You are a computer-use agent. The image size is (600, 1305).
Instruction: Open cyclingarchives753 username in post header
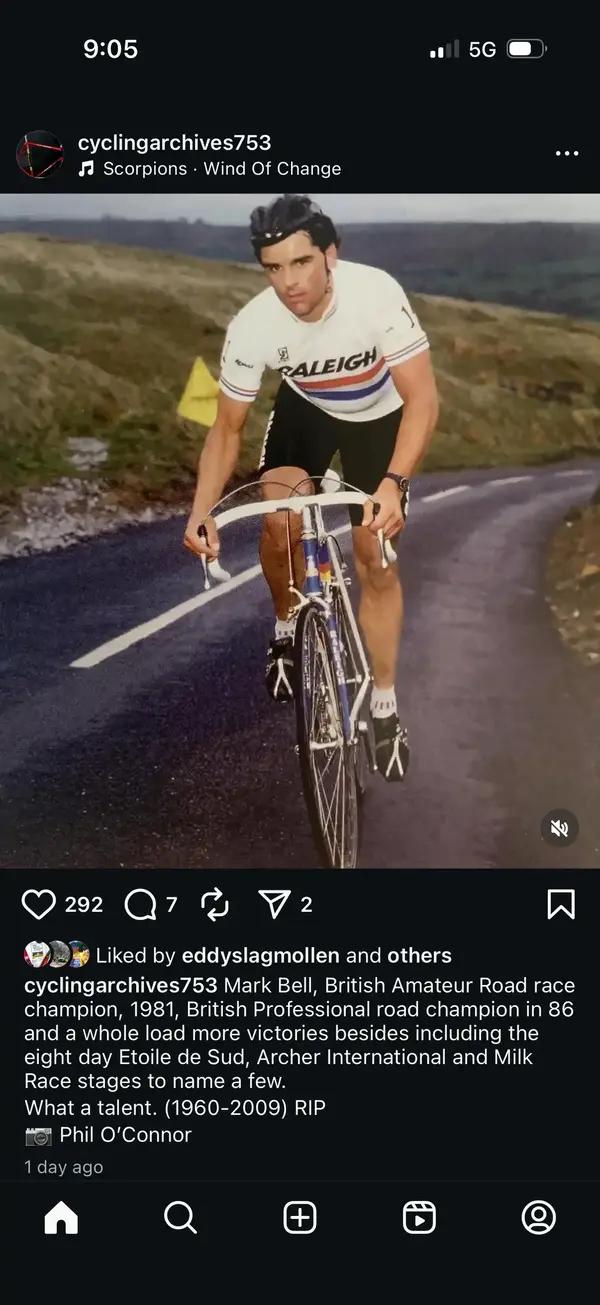click(174, 143)
